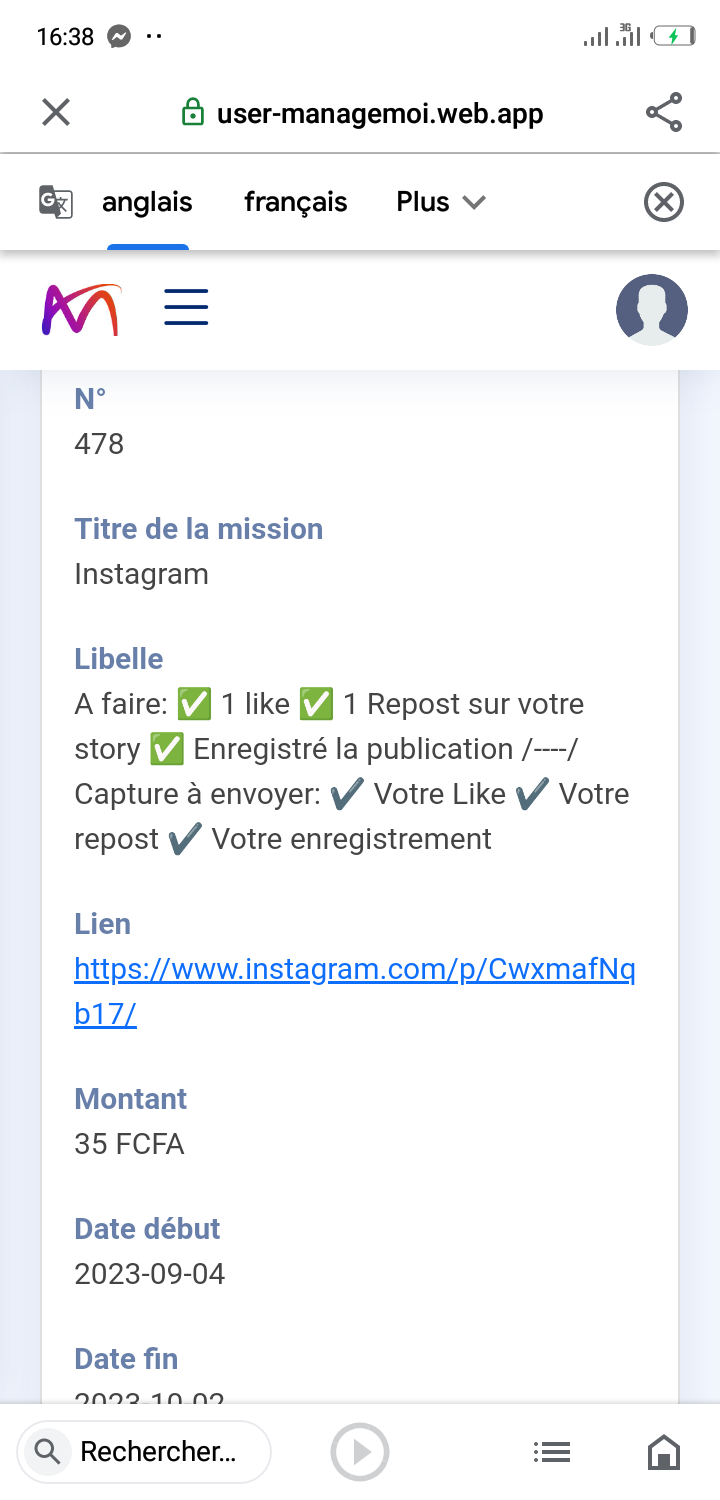Expand the Plus dropdown
Screen dimensions: 720x1500
[441, 202]
